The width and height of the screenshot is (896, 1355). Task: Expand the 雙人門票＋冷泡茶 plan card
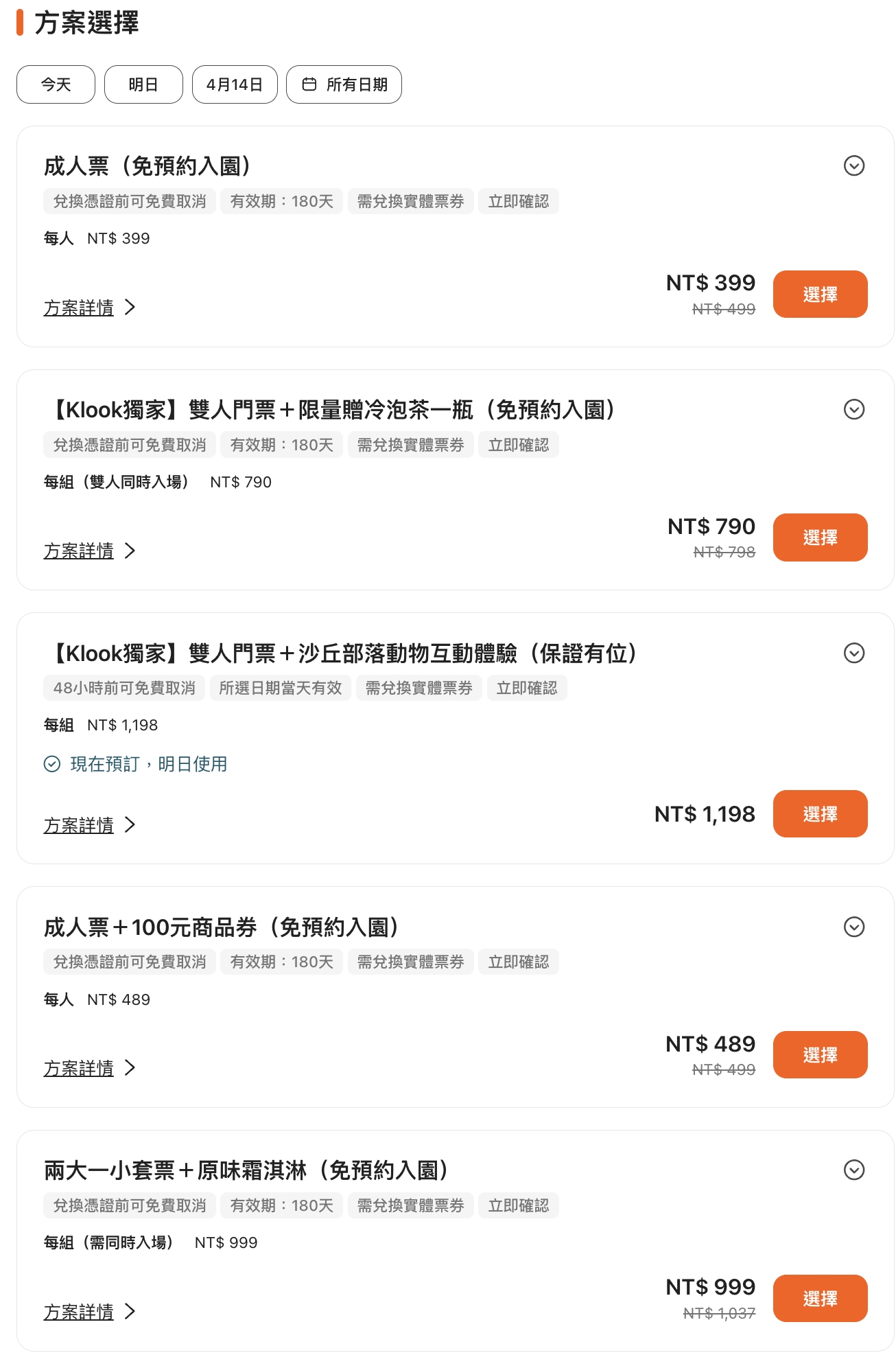click(x=853, y=410)
